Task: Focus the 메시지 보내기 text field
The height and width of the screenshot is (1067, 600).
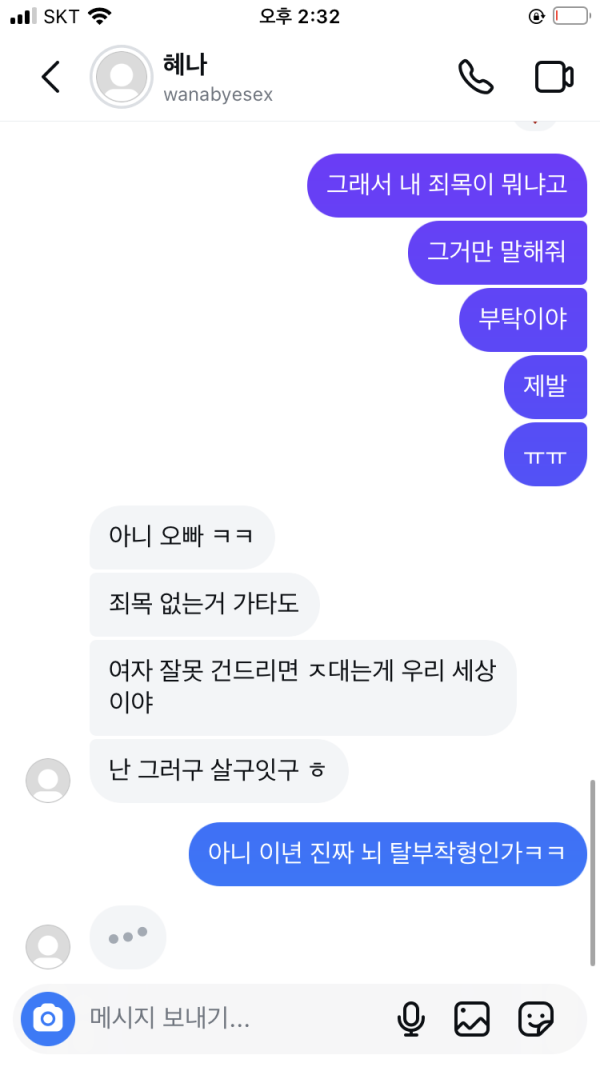Action: coord(230,1018)
